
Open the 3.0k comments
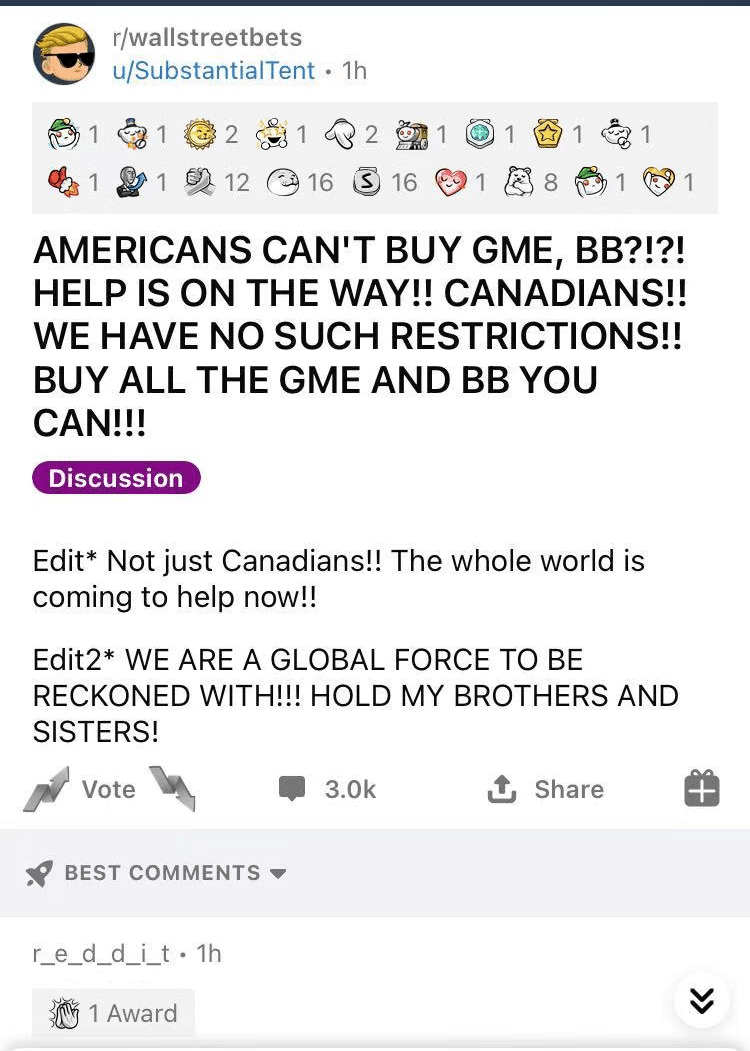tap(328, 789)
